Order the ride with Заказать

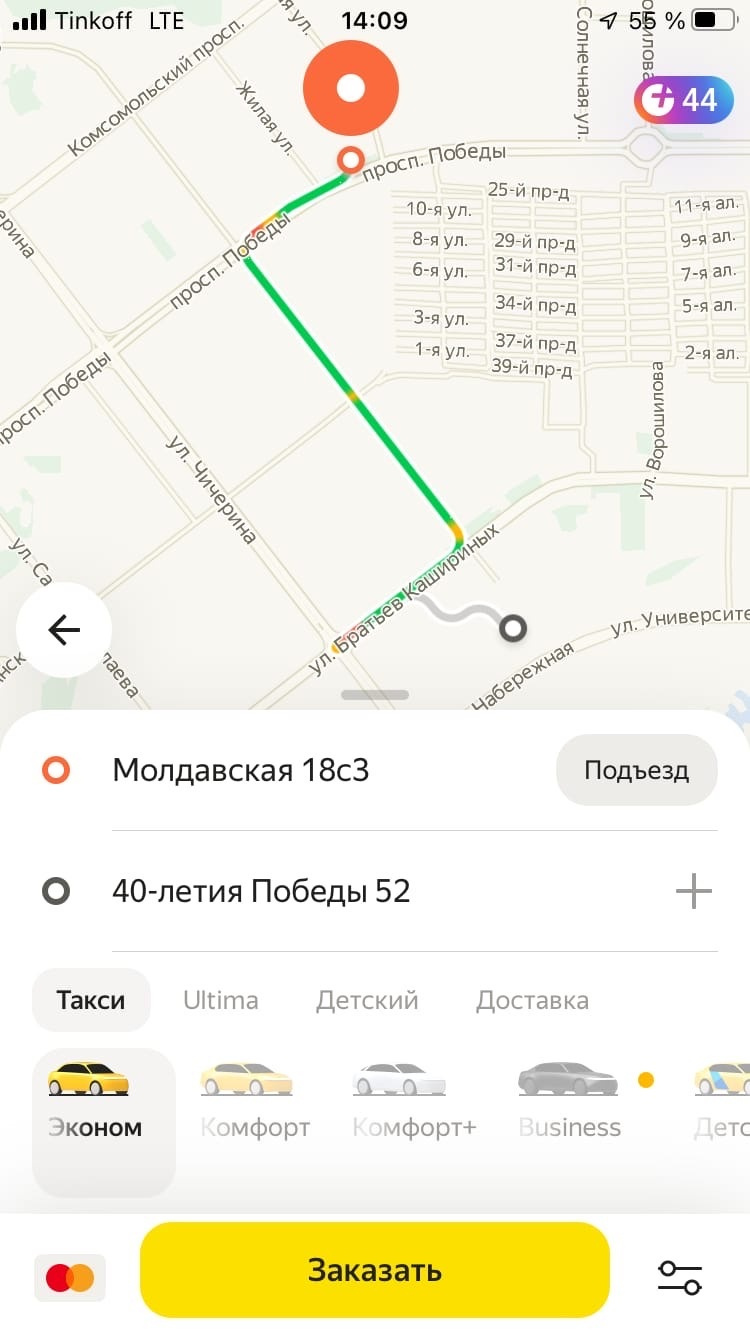tap(374, 1270)
